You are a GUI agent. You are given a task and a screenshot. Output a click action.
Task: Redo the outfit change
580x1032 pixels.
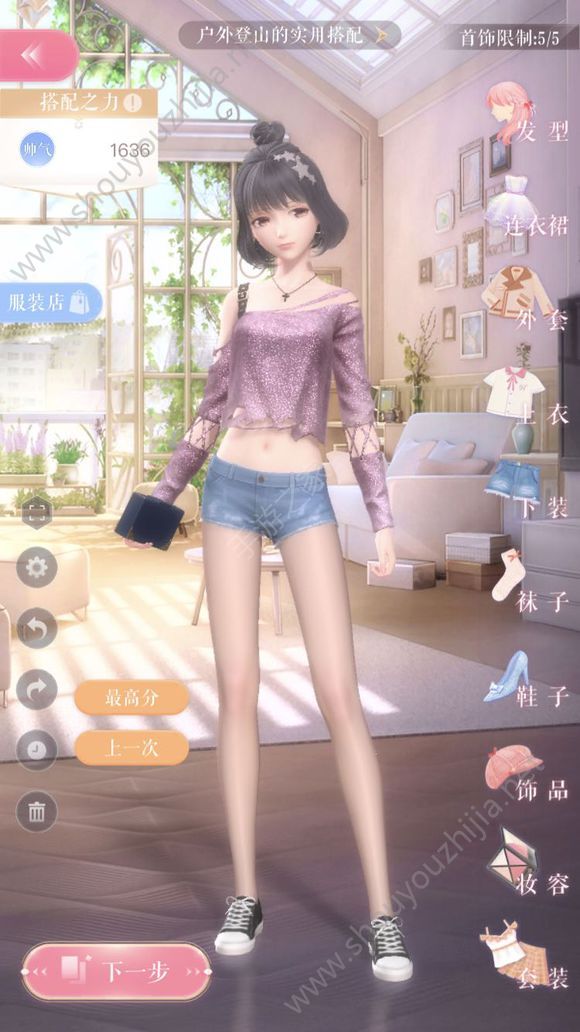pos(36,689)
